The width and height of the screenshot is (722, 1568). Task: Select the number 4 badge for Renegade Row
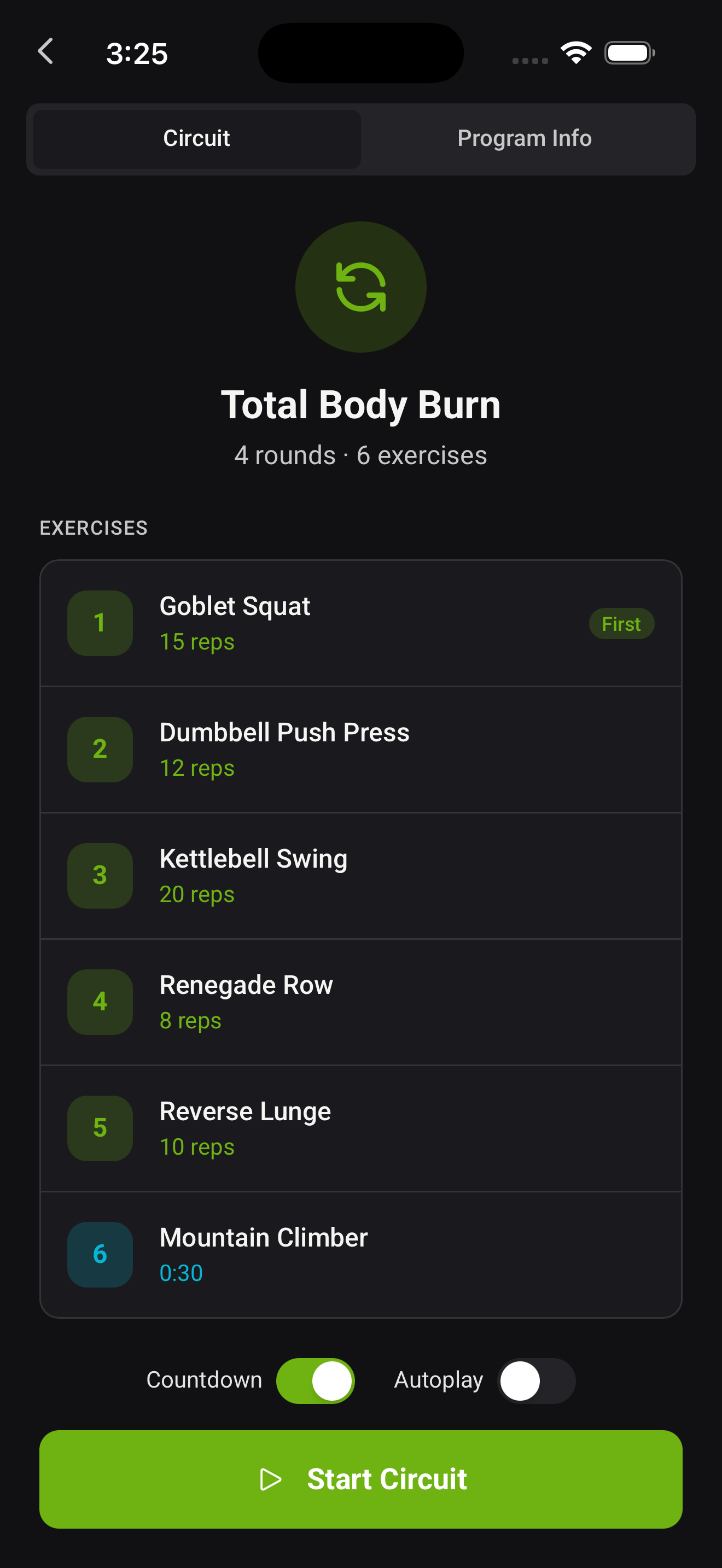pyautogui.click(x=99, y=1001)
